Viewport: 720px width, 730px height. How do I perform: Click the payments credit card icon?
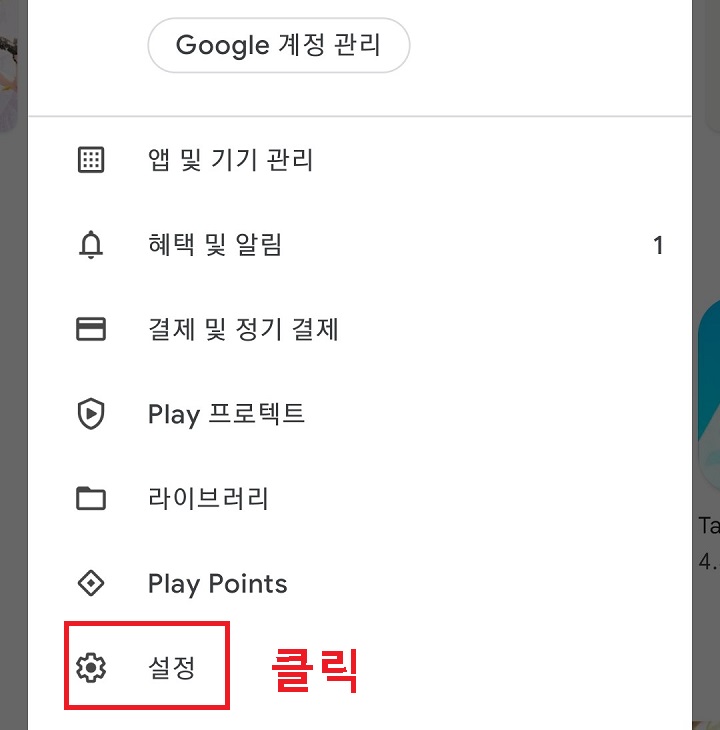coord(90,329)
